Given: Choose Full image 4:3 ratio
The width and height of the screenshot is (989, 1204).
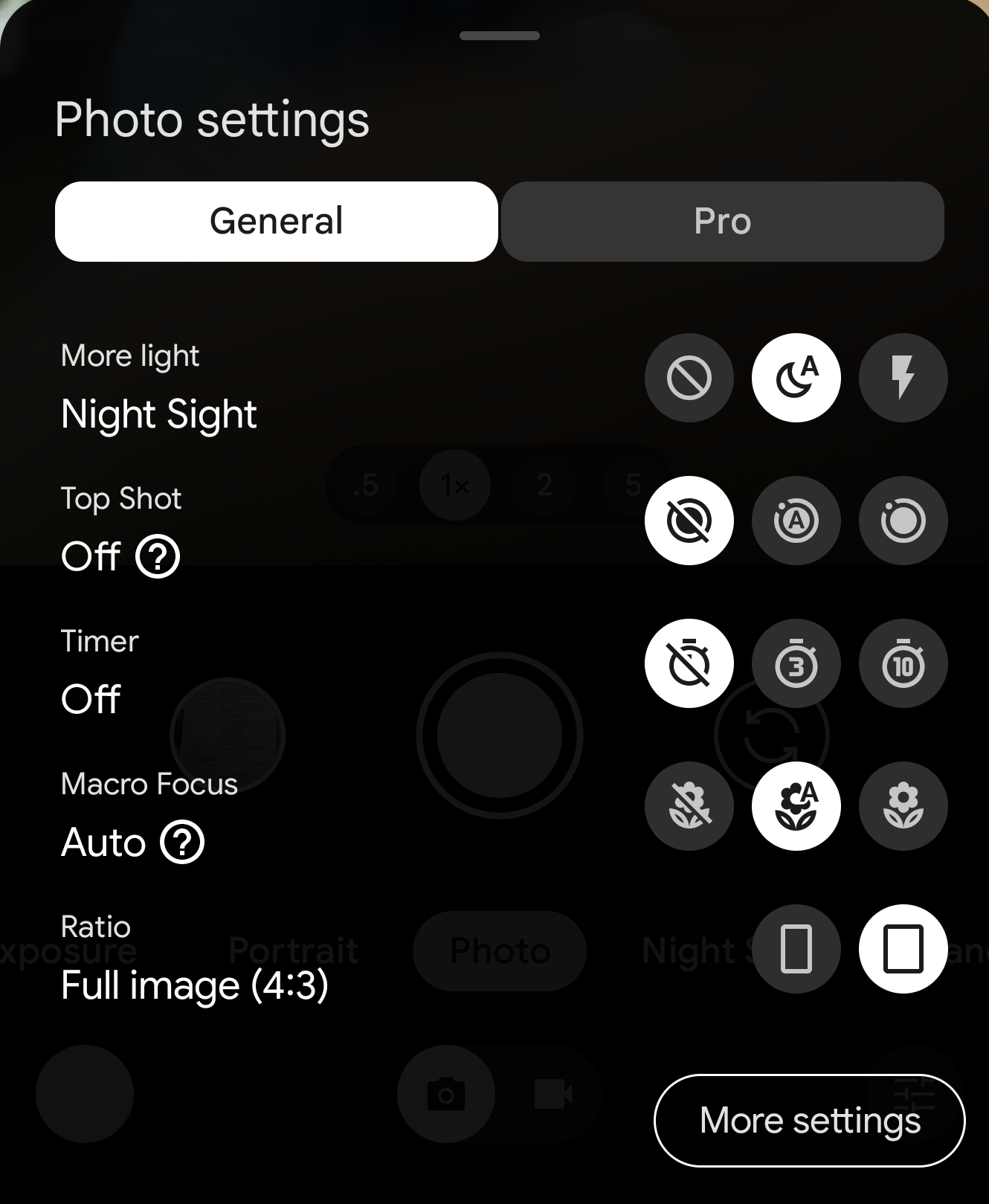Looking at the screenshot, I should coord(903,949).
